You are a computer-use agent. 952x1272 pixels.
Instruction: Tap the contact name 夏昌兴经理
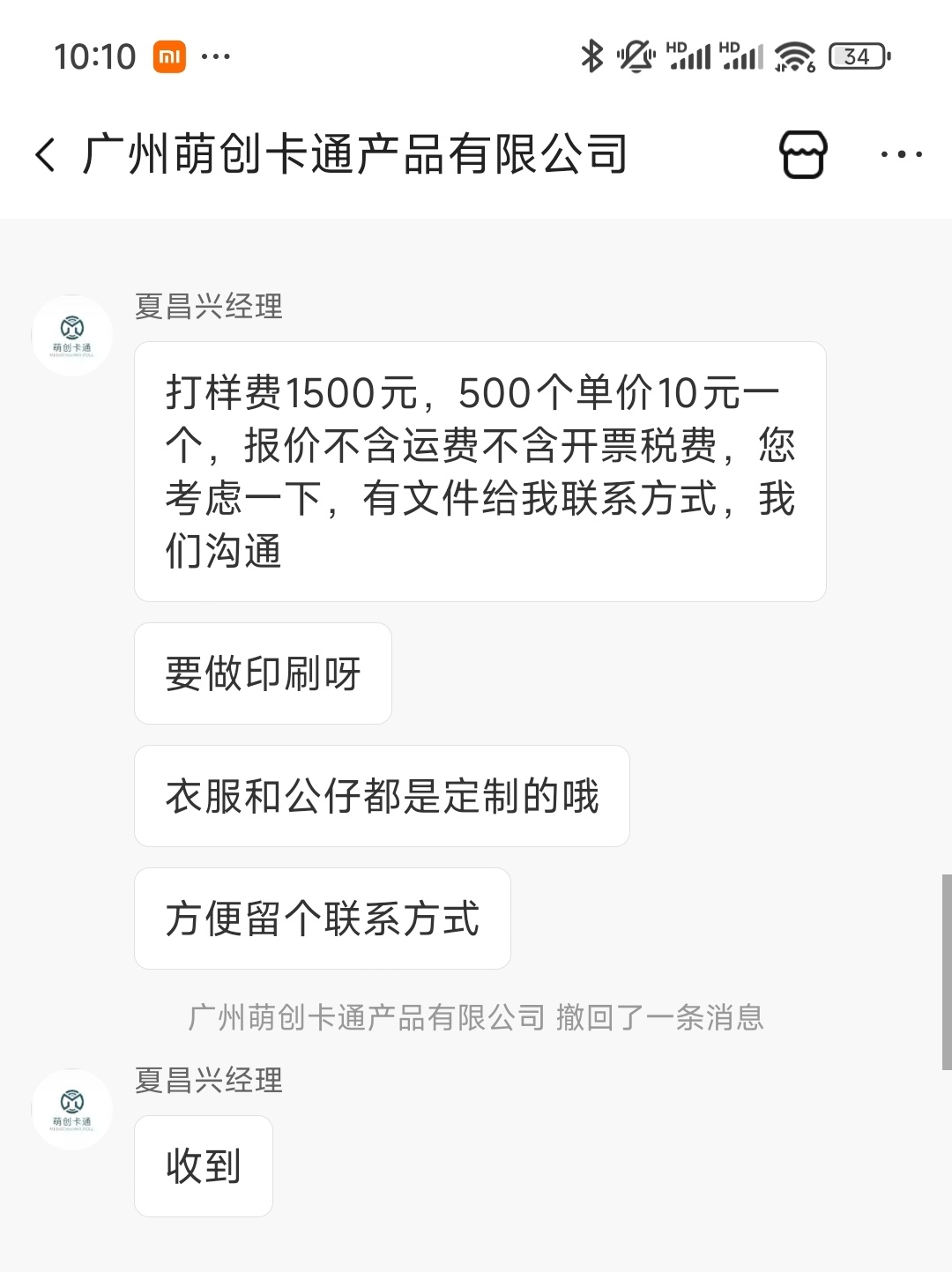[x=207, y=307]
